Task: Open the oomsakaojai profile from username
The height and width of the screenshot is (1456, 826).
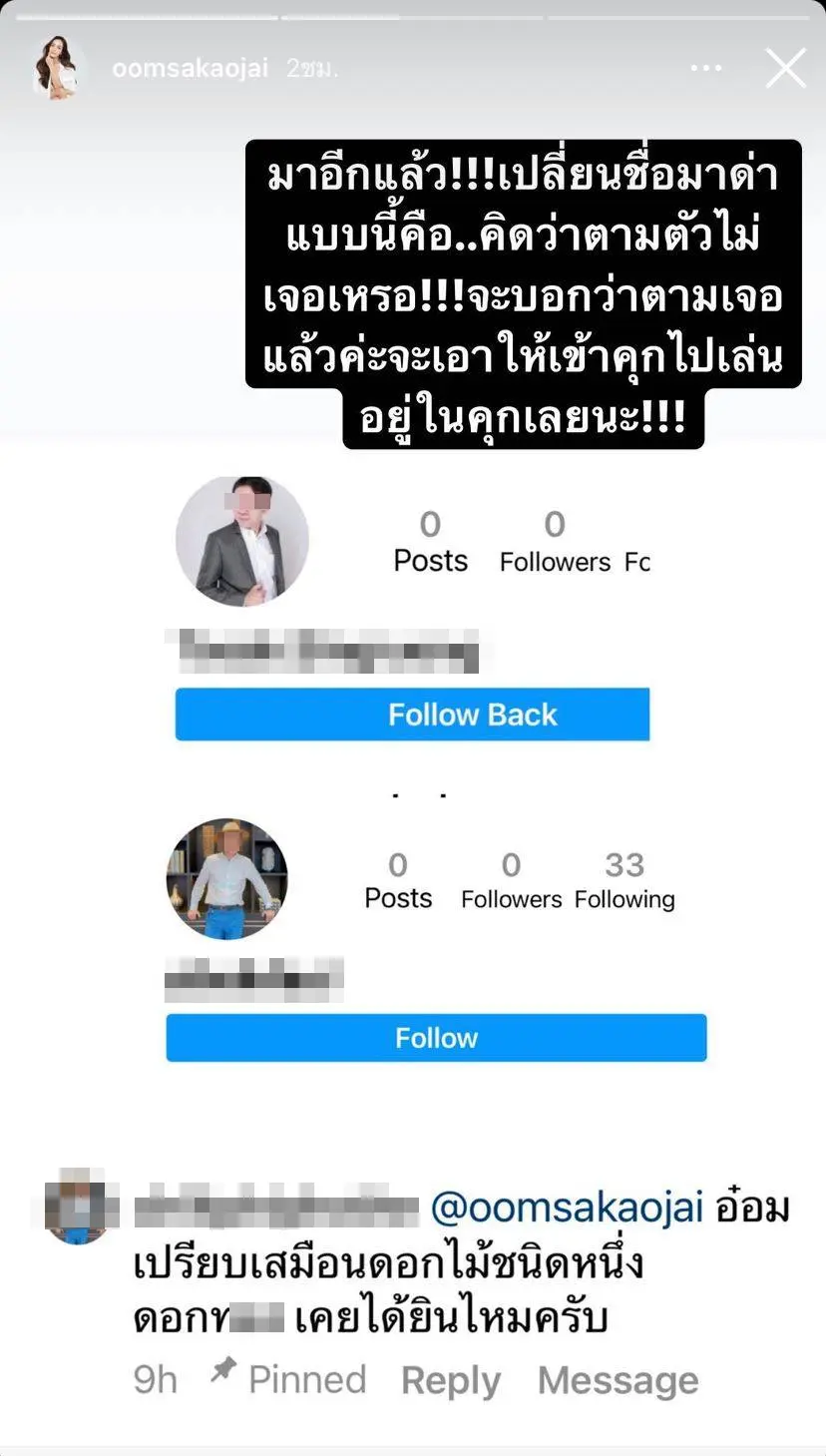Action: [190, 68]
